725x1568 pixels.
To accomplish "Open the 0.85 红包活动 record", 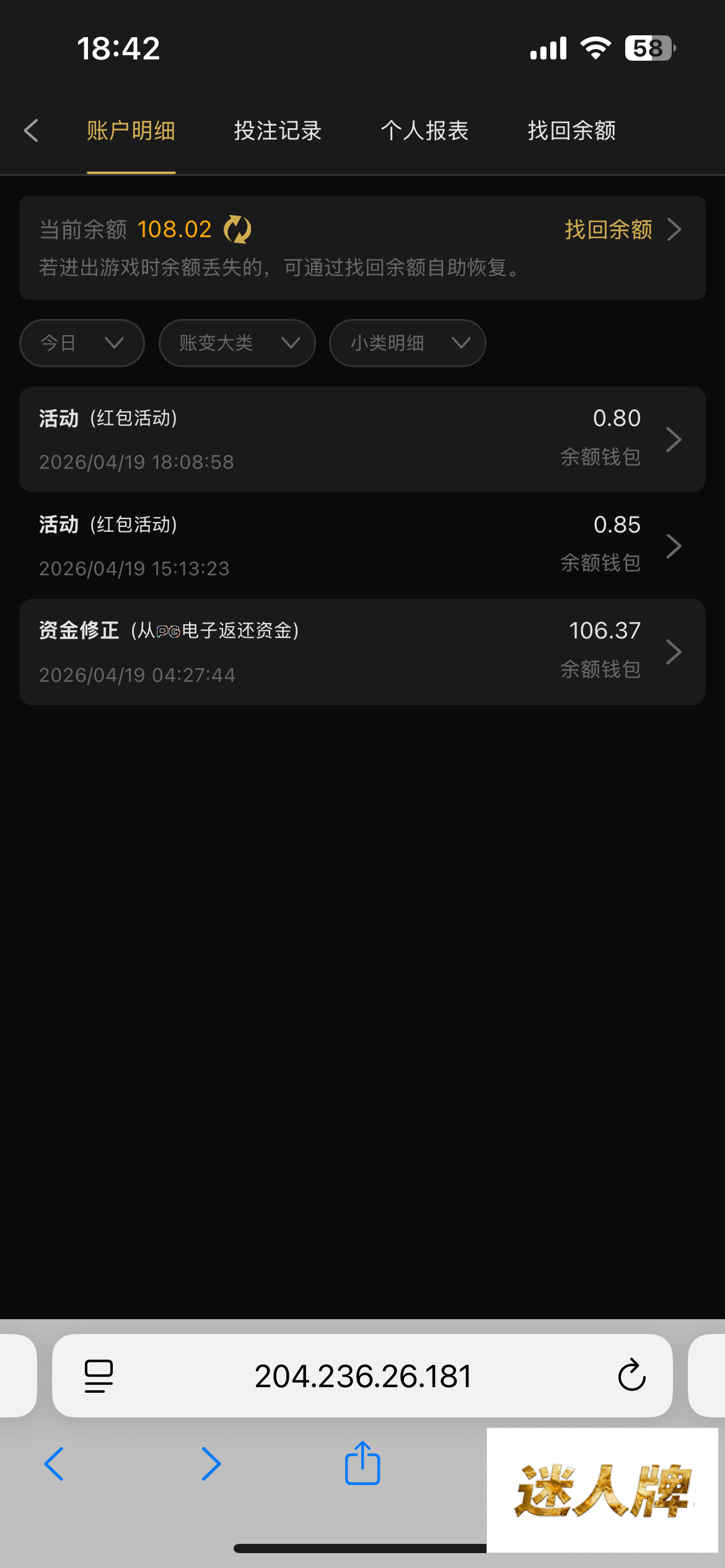I will pos(362,546).
